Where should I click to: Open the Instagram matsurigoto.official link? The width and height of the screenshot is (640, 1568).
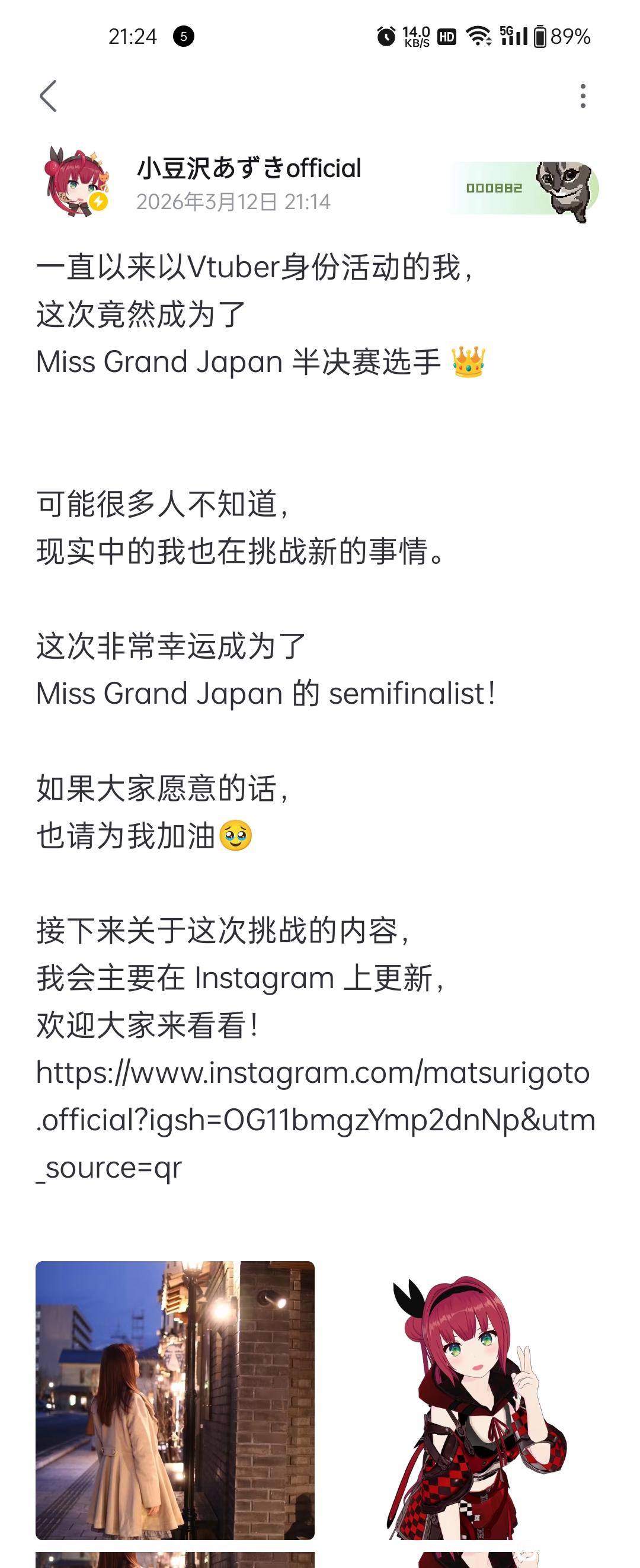[x=315, y=1120]
